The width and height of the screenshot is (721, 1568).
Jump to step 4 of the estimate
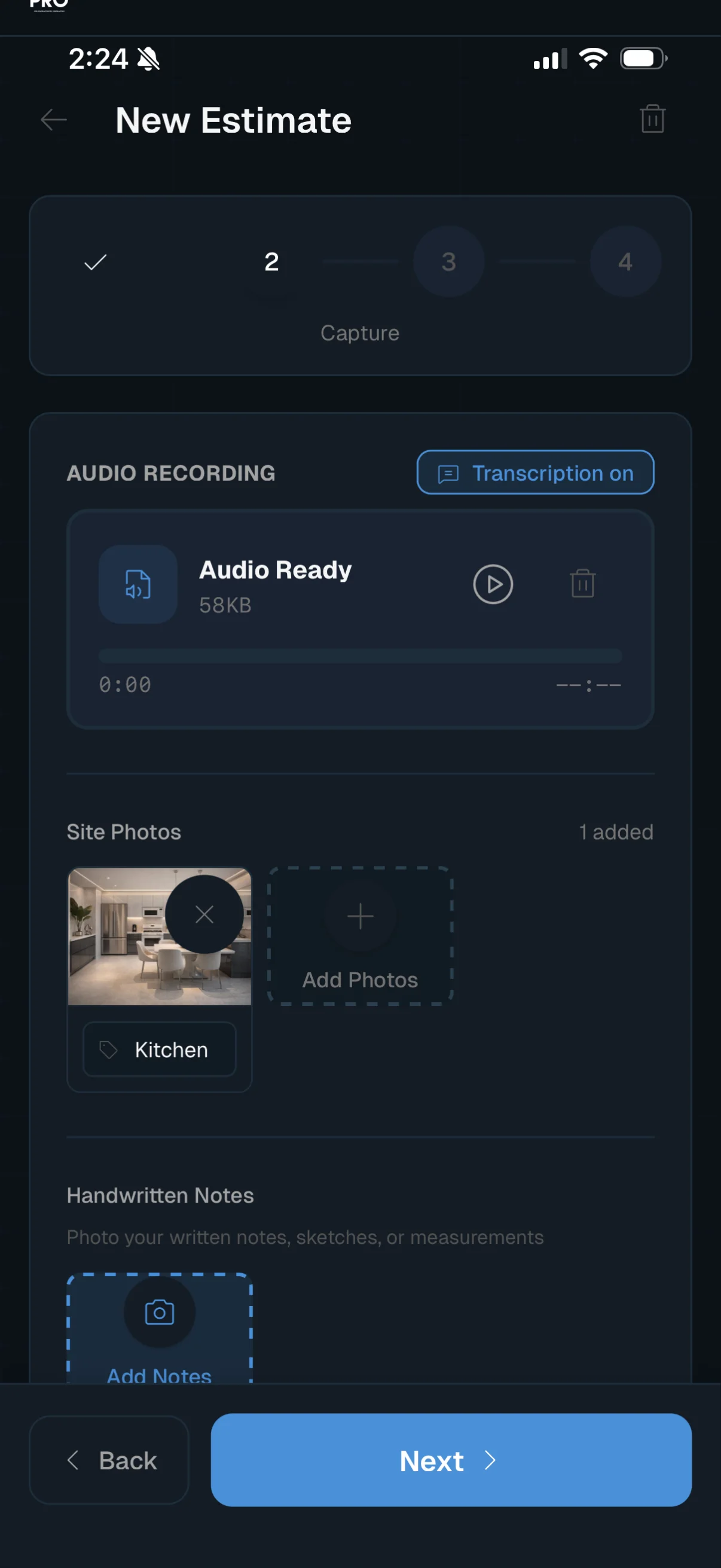[625, 262]
